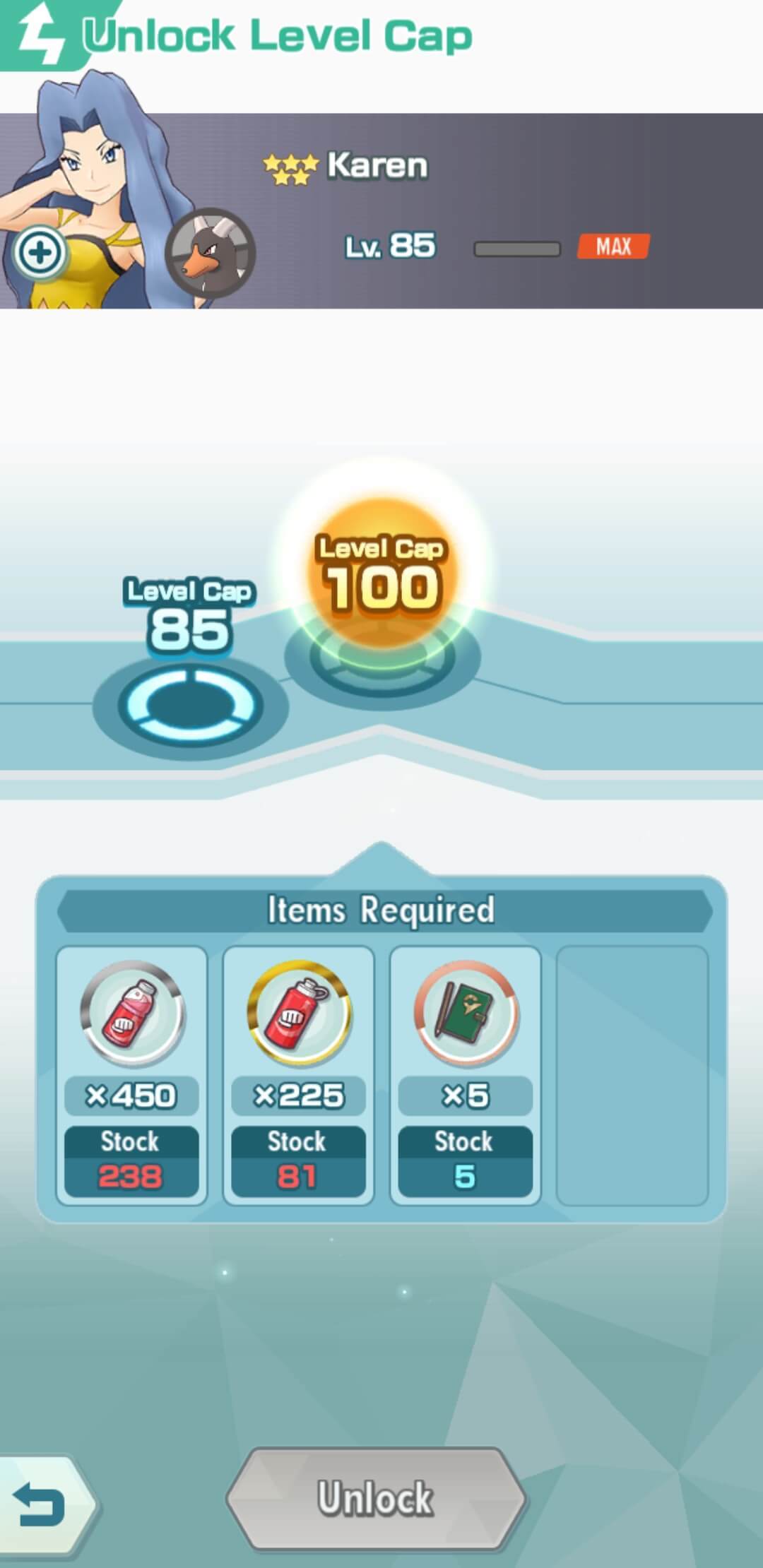
Task: View the x450 drink item details
Action: tap(131, 1014)
